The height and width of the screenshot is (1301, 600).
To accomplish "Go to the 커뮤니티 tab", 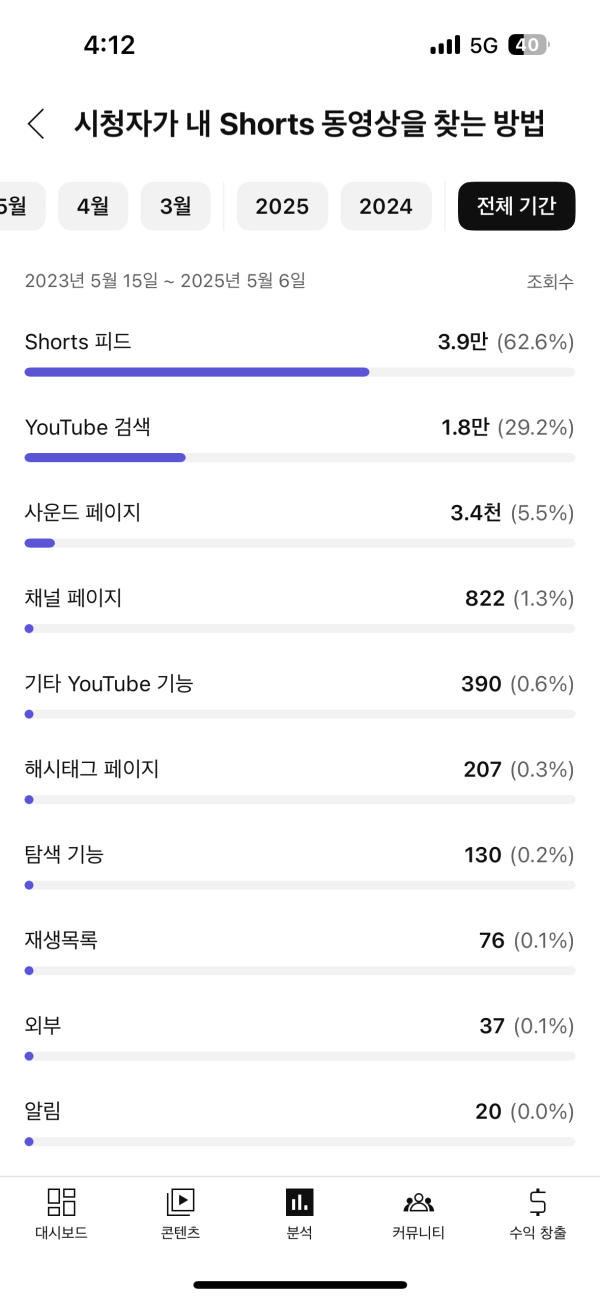I will tap(418, 1214).
